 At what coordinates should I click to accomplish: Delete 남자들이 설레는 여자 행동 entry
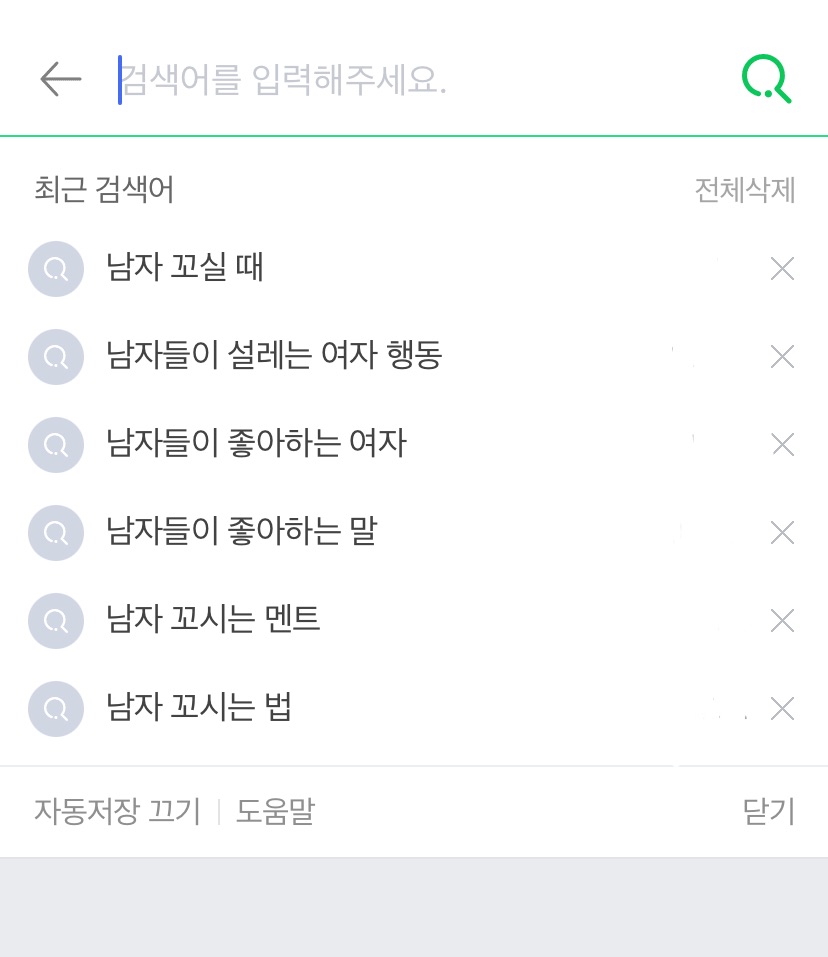pyautogui.click(x=782, y=356)
